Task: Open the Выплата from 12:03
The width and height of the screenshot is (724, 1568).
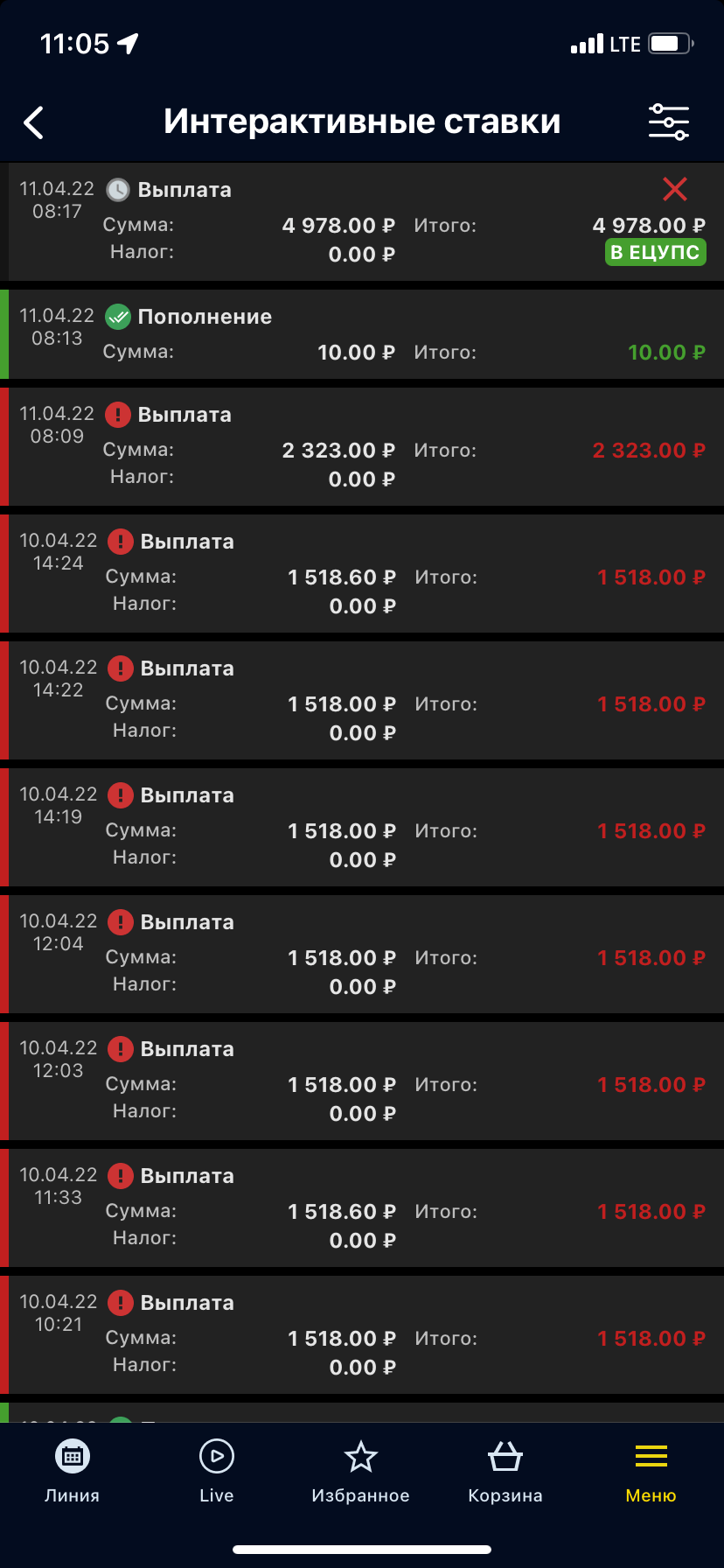Action: pos(362,1081)
